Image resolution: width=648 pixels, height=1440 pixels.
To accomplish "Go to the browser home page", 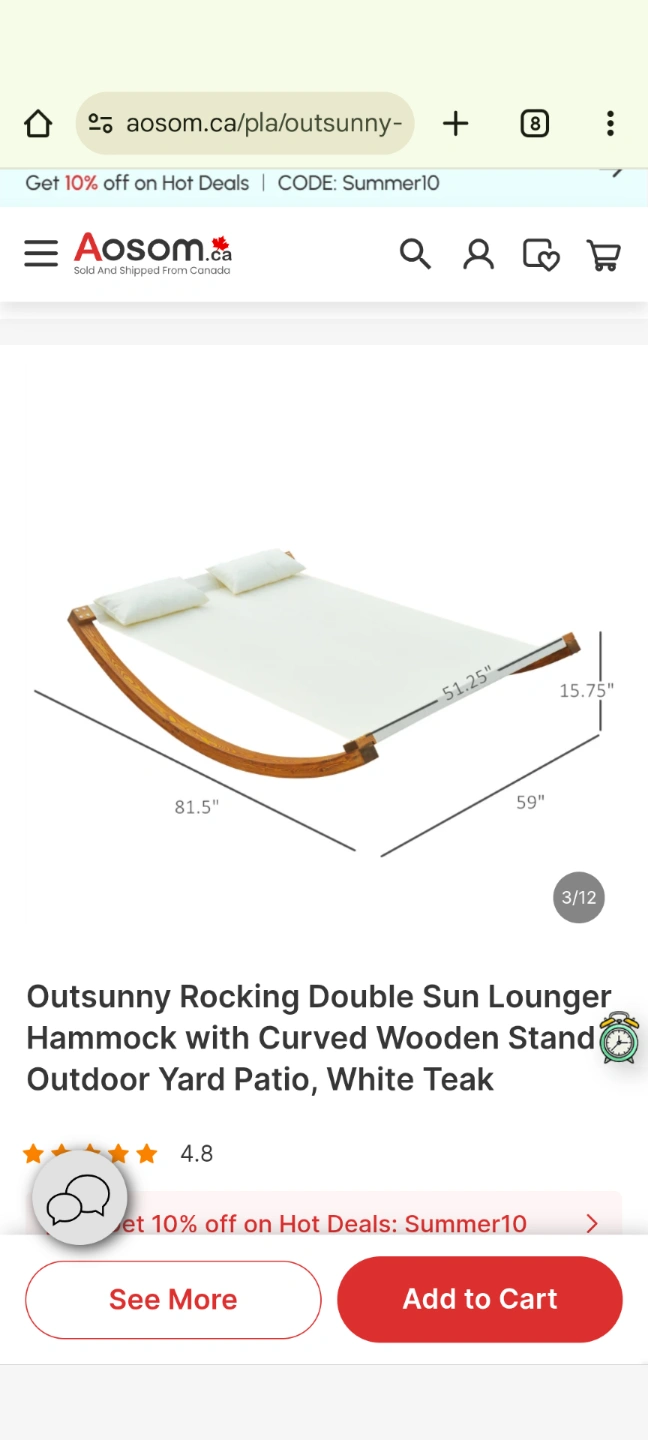I will pyautogui.click(x=38, y=124).
